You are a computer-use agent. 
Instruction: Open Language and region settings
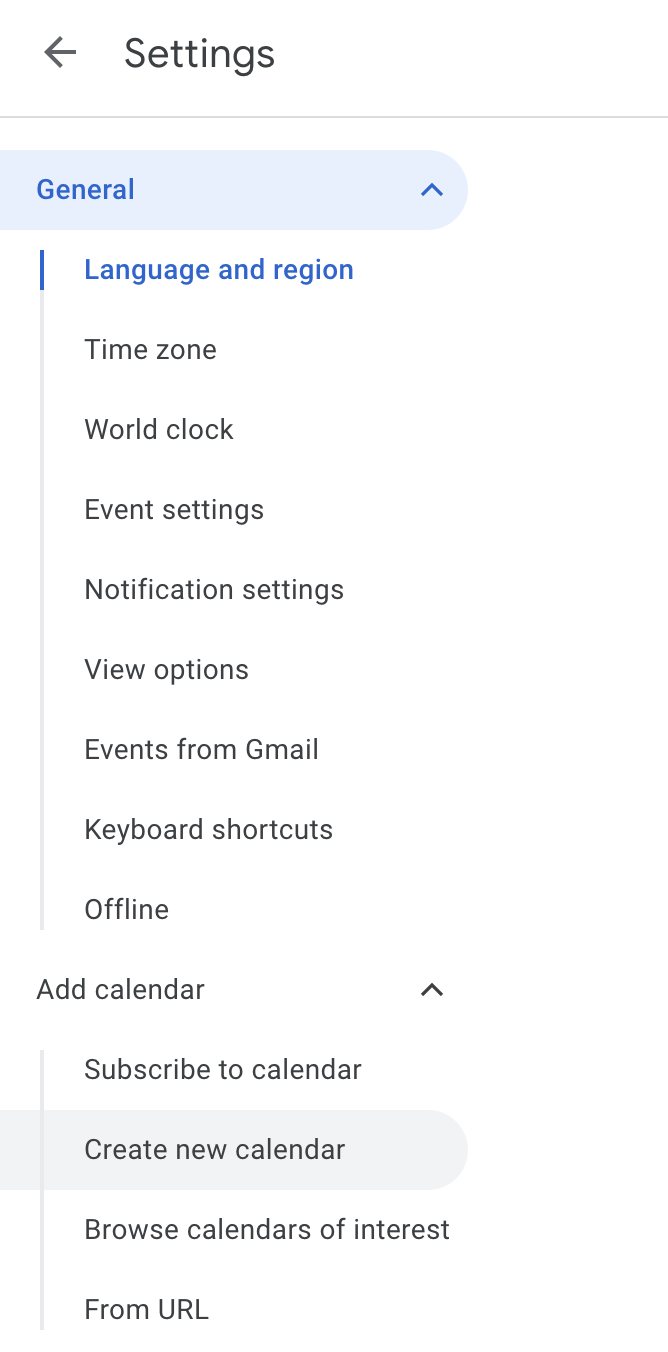(x=219, y=270)
